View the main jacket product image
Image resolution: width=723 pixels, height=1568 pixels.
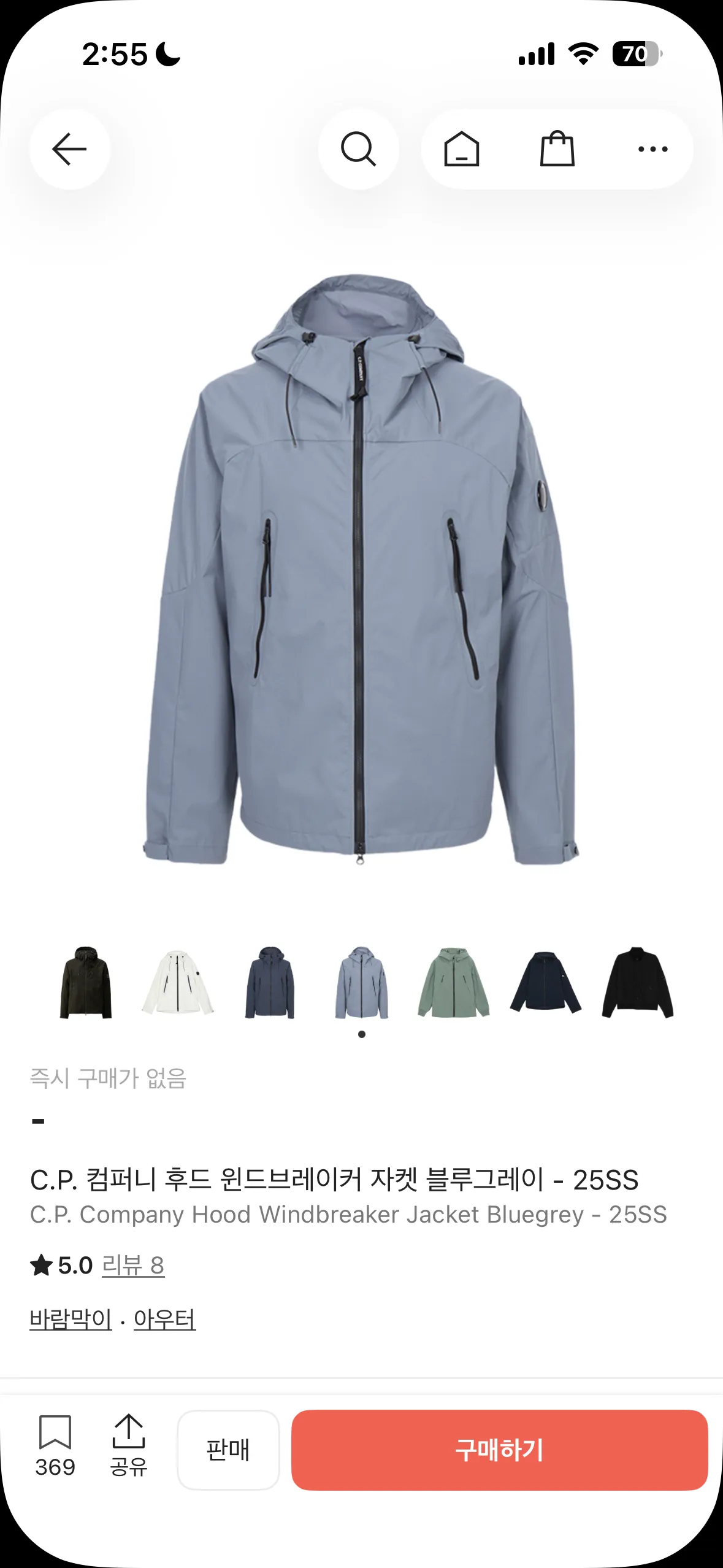[x=361, y=583]
